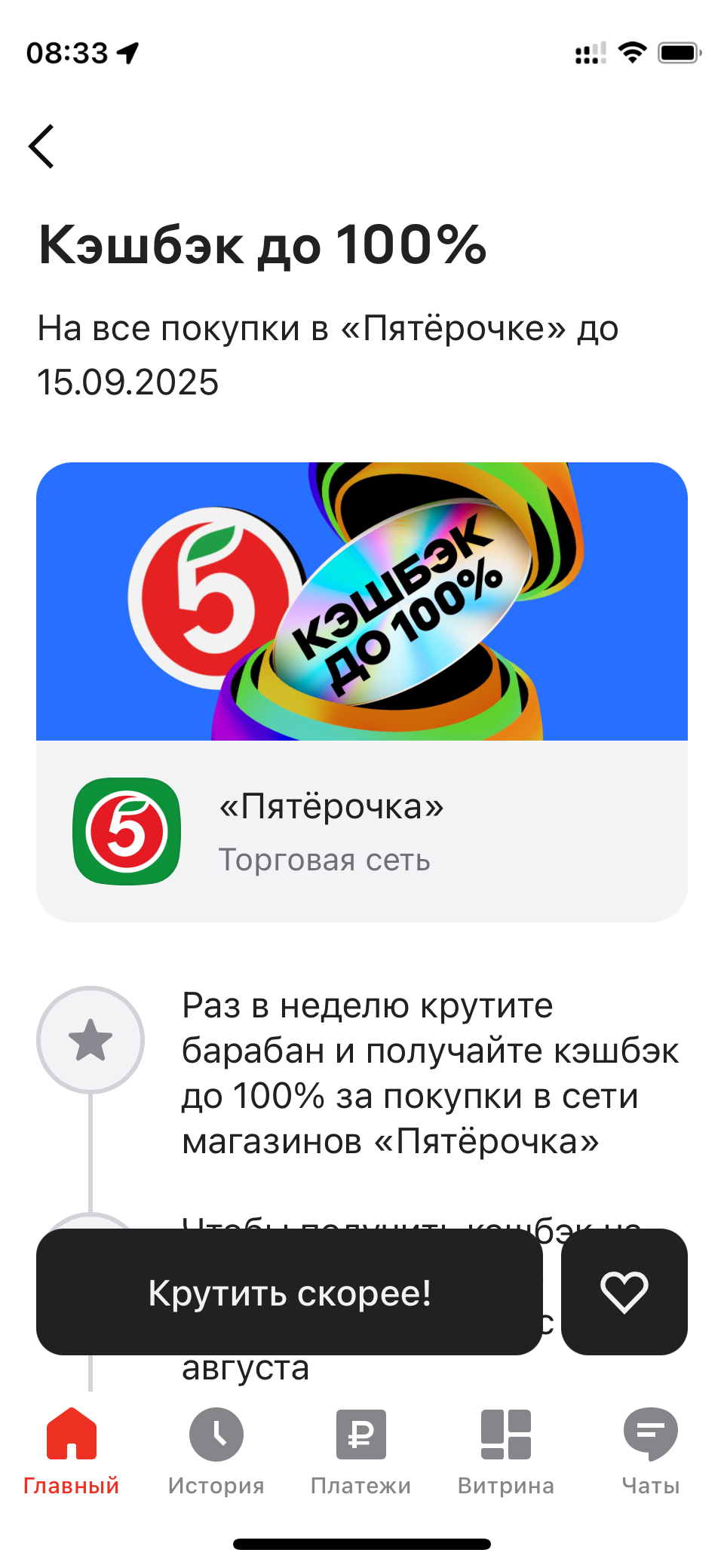Go back using the top-left arrow
The width and height of the screenshot is (724, 1568).
tap(42, 146)
